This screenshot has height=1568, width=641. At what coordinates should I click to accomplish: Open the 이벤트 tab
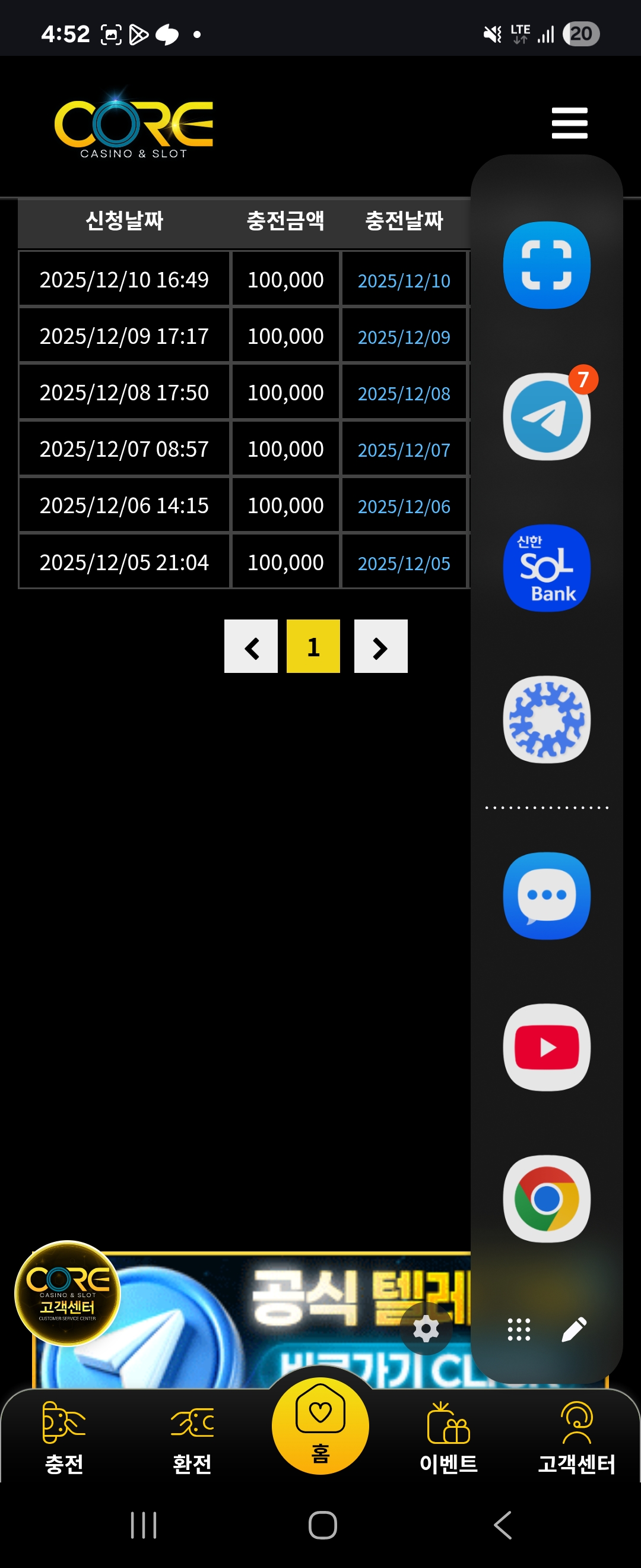448,1439
